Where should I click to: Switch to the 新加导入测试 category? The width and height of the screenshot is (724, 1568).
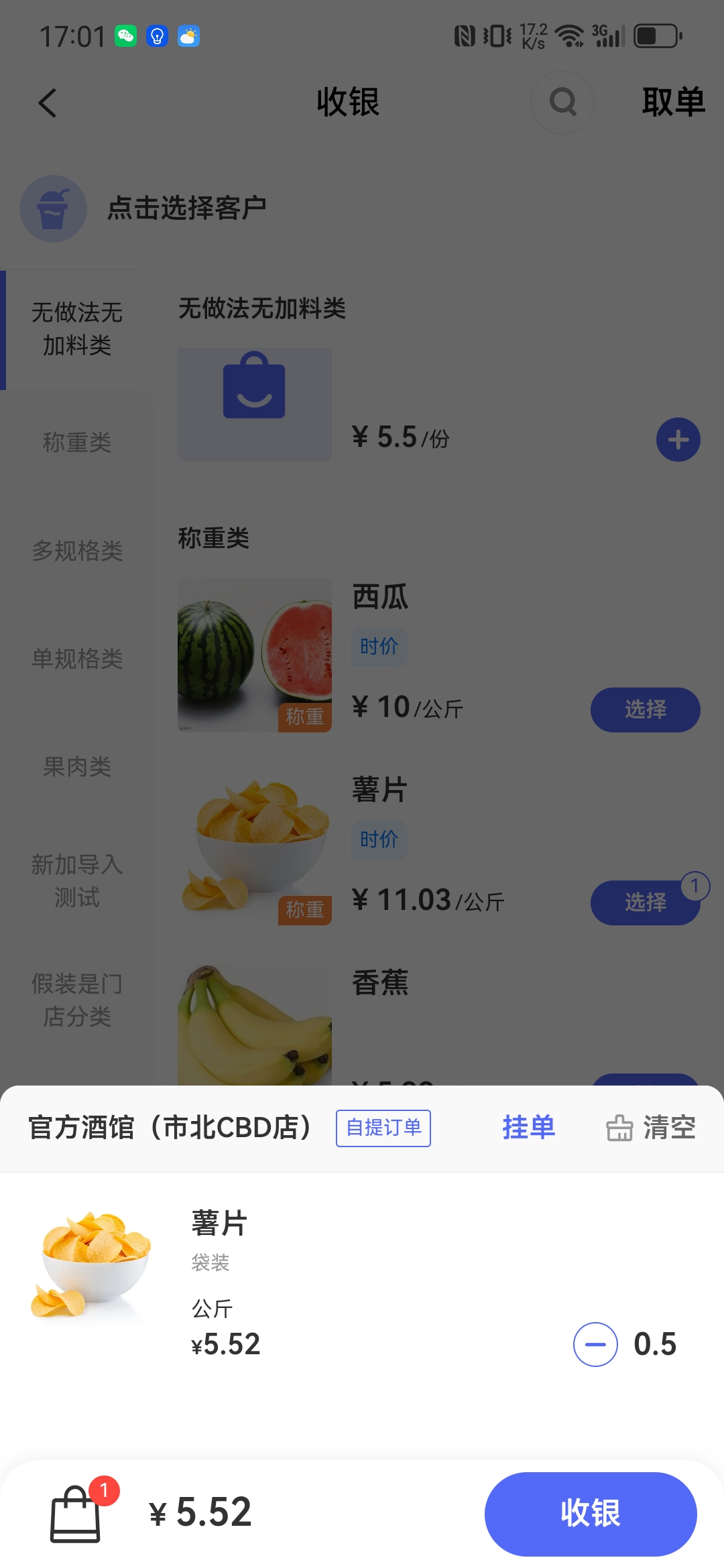77,880
